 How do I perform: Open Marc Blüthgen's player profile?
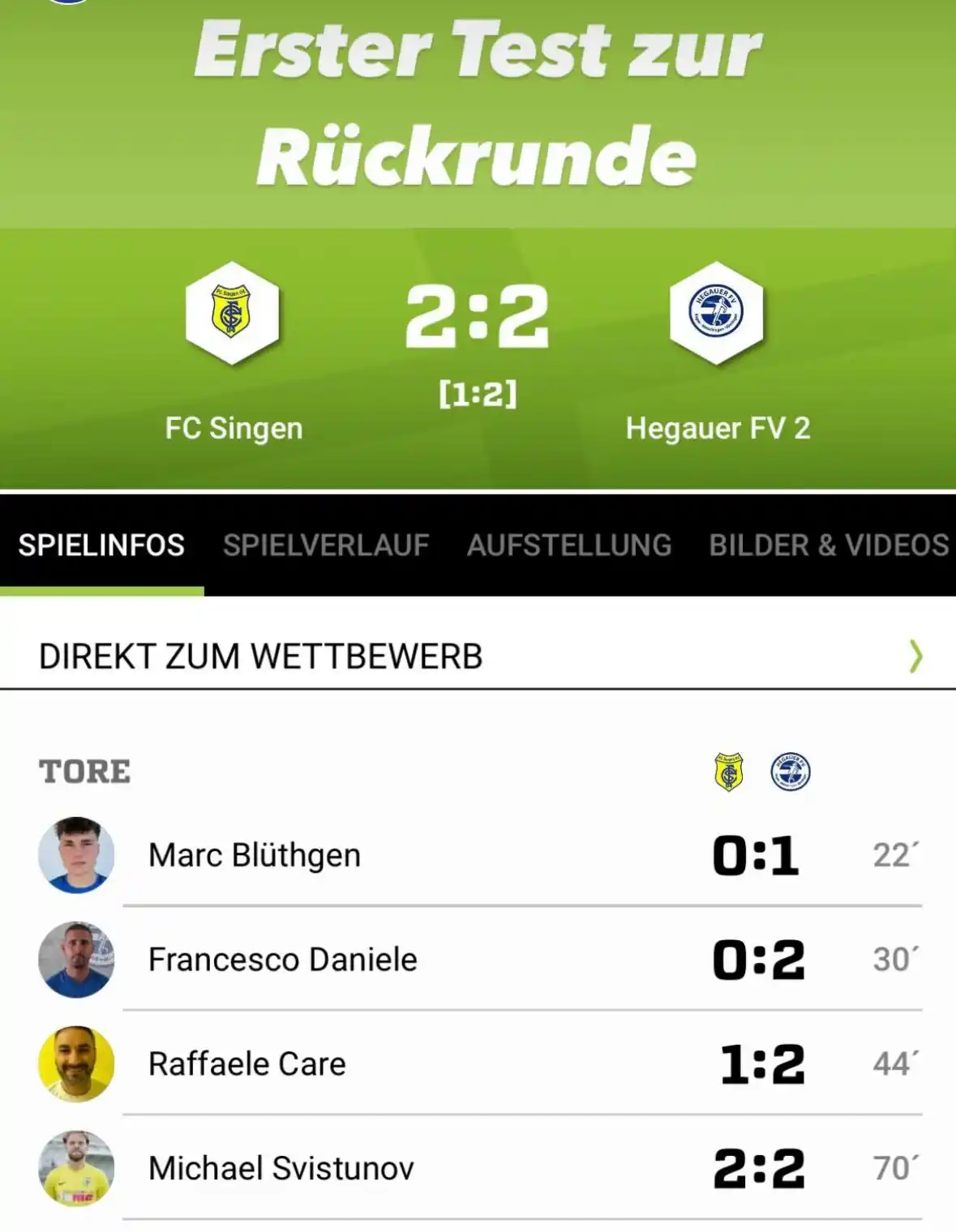pos(254,855)
